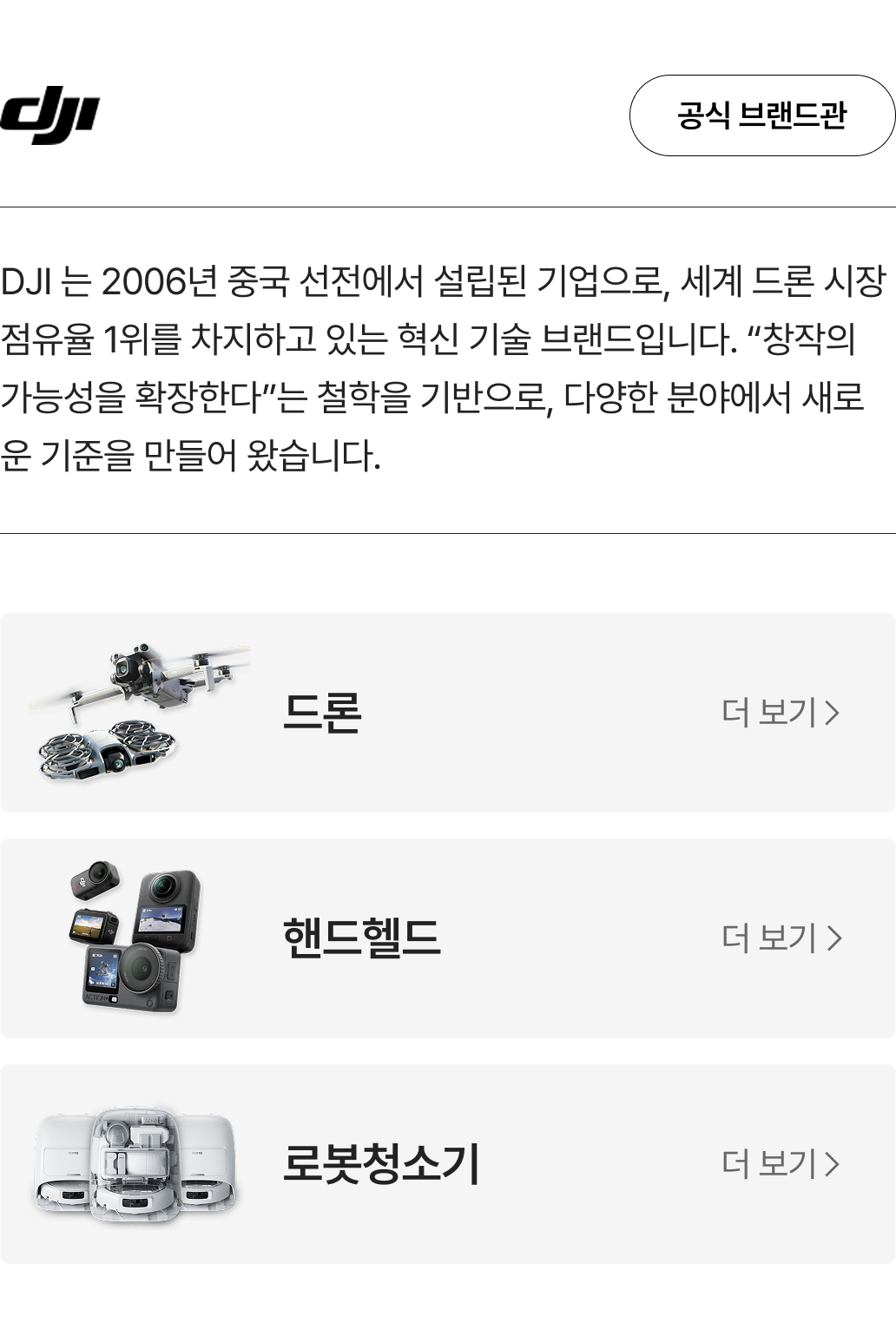Image resolution: width=896 pixels, height=1336 pixels.
Task: Open the 공식 브랜드관 official brand store
Action: pyautogui.click(x=761, y=115)
